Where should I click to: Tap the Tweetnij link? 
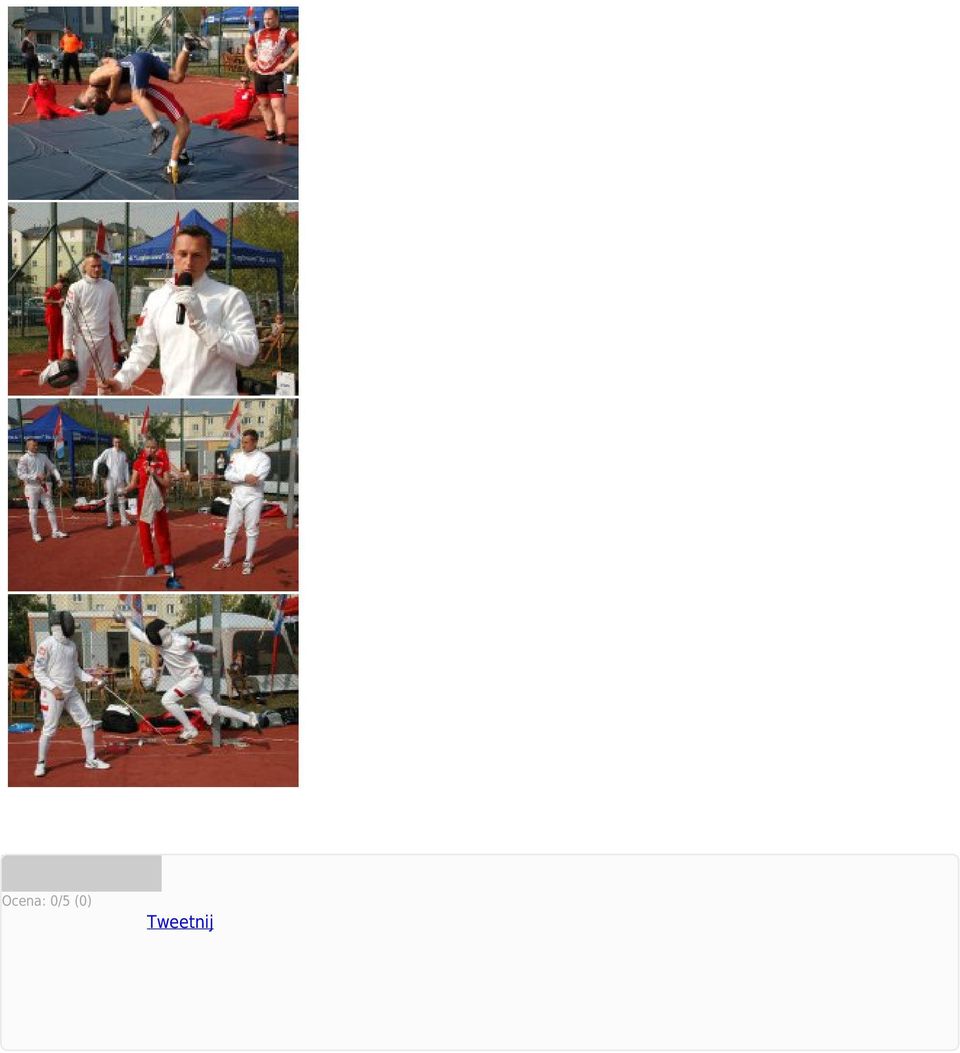click(180, 922)
